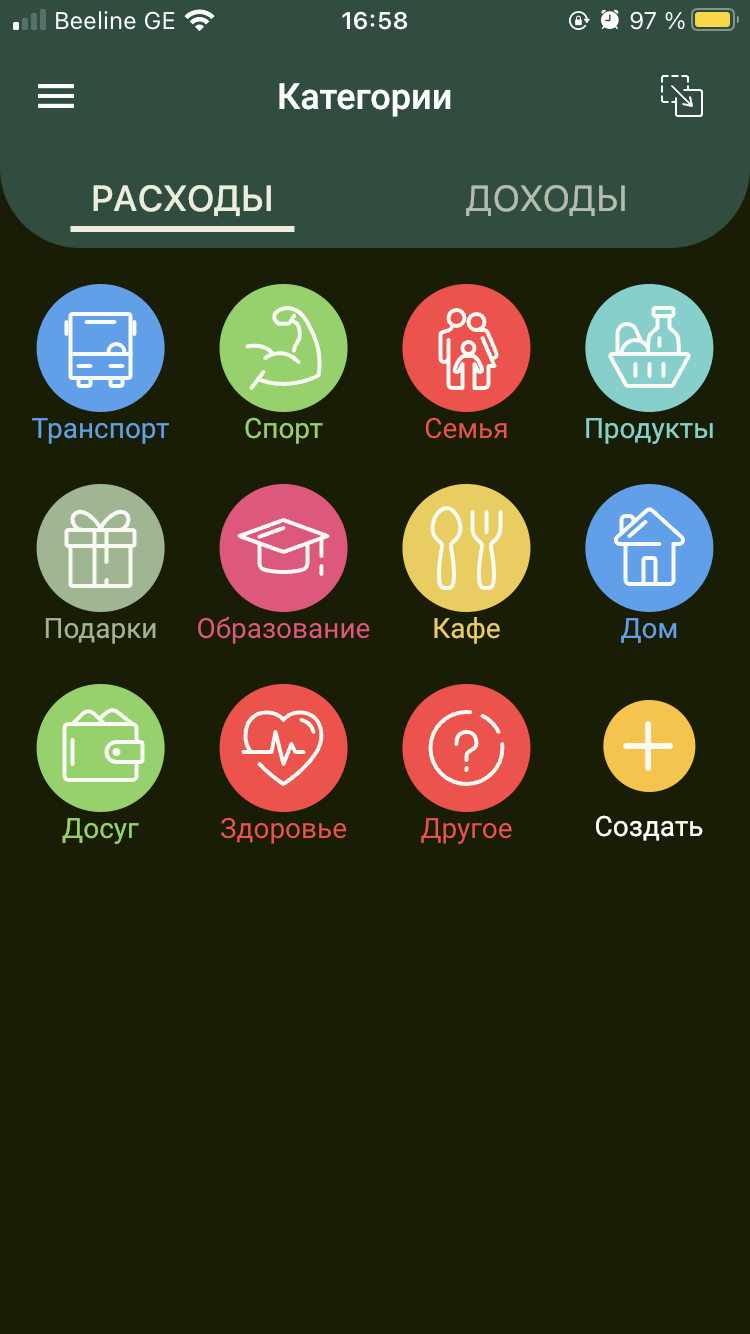Image resolution: width=750 pixels, height=1334 pixels.
Task: Tap the select-and-move icon in header
Action: tap(682, 96)
